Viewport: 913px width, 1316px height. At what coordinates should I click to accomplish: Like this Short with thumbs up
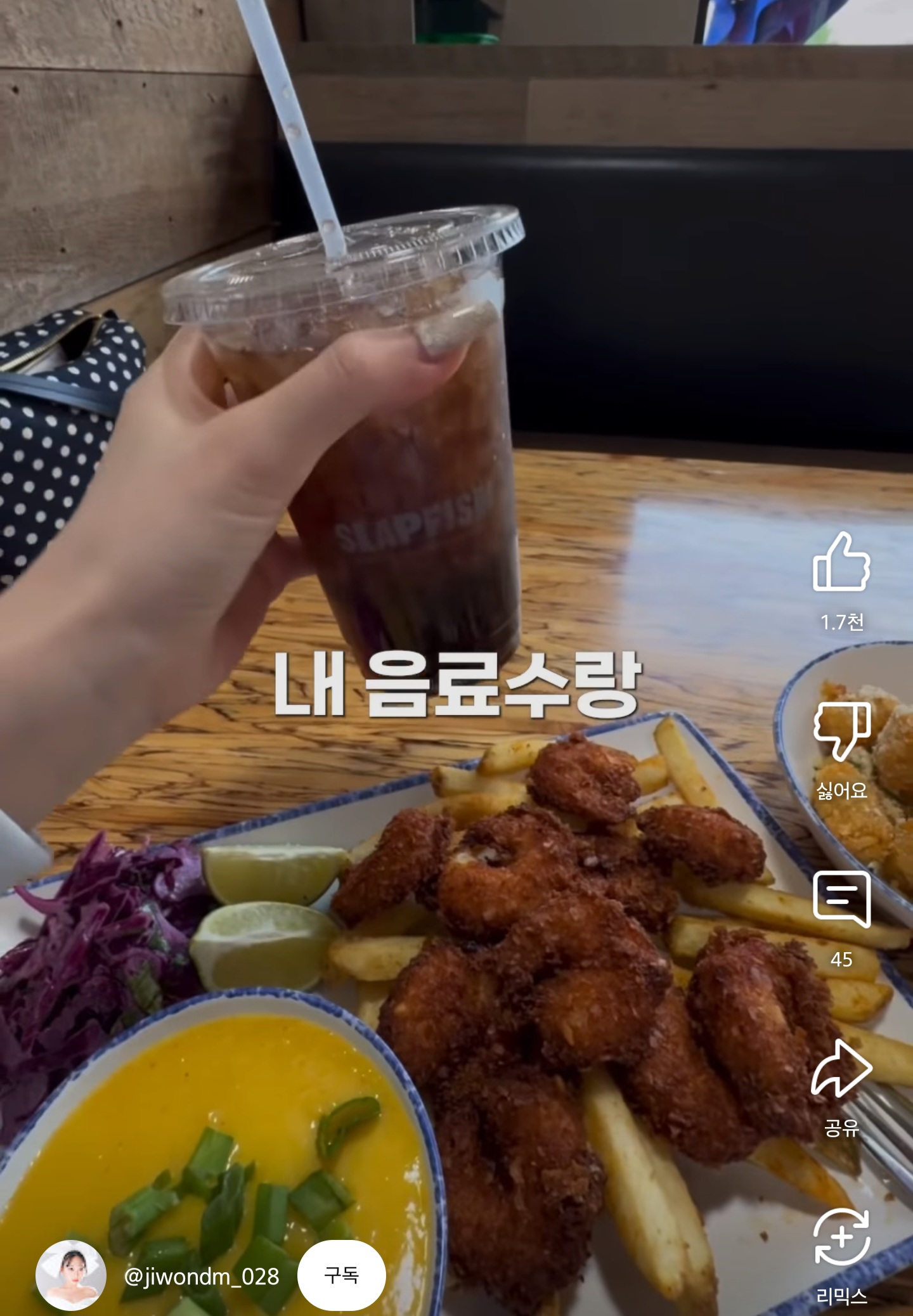[841, 562]
